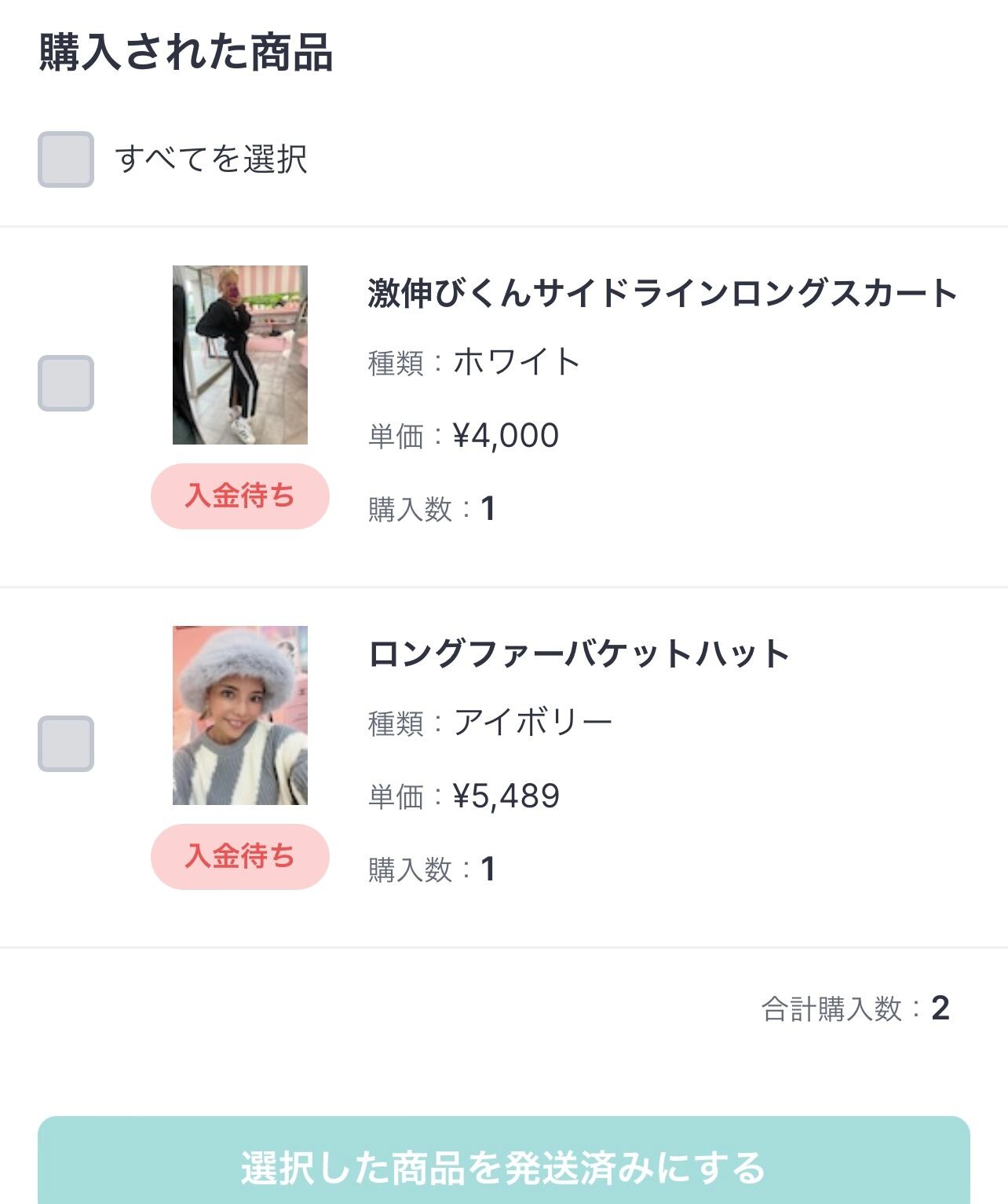This screenshot has height=1204, width=1008.
Task: Tap 選択した商品を発送済みにする button
Action: pos(503,1166)
